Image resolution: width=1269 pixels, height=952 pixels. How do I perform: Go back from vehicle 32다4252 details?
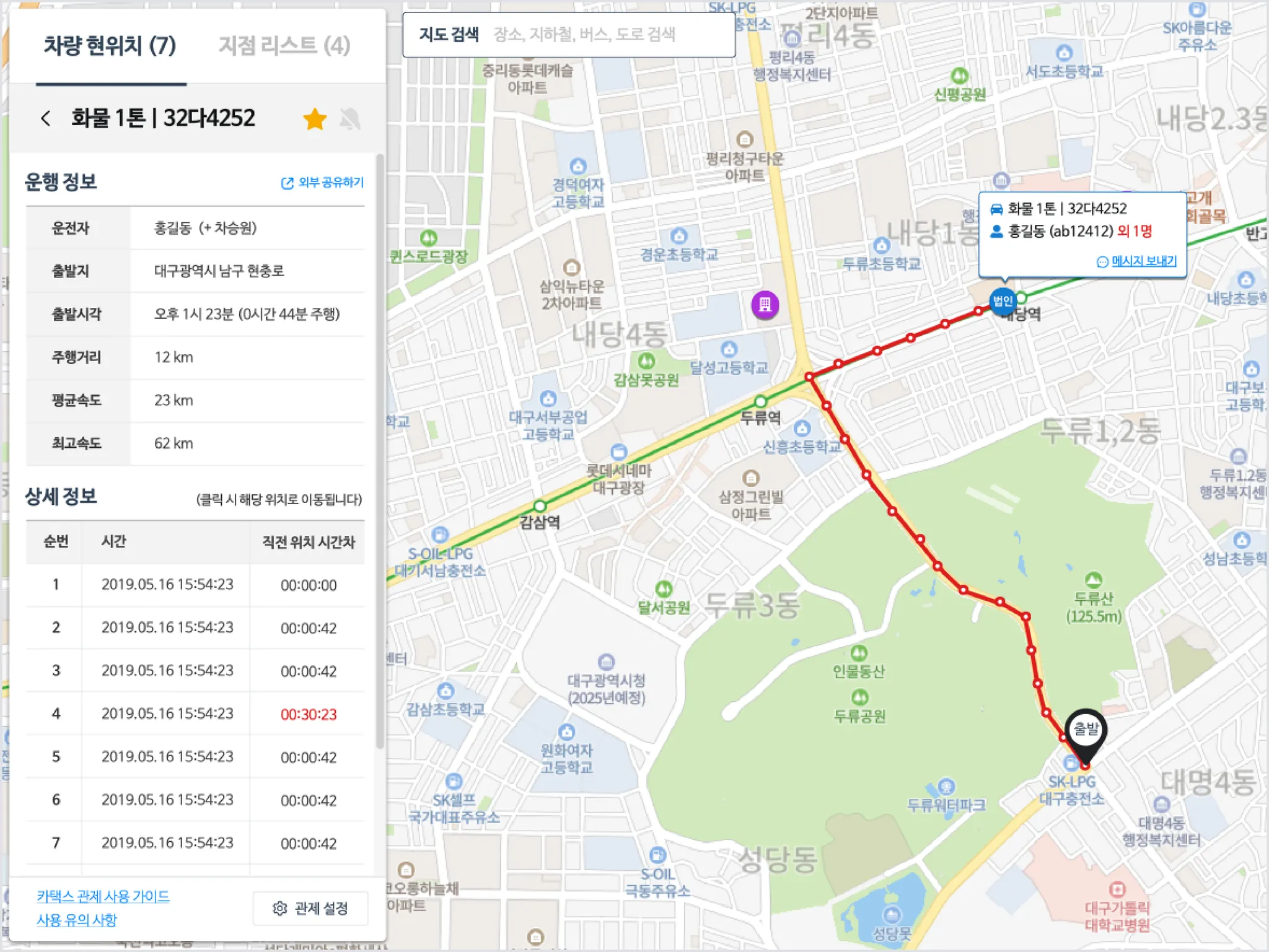coord(45,118)
